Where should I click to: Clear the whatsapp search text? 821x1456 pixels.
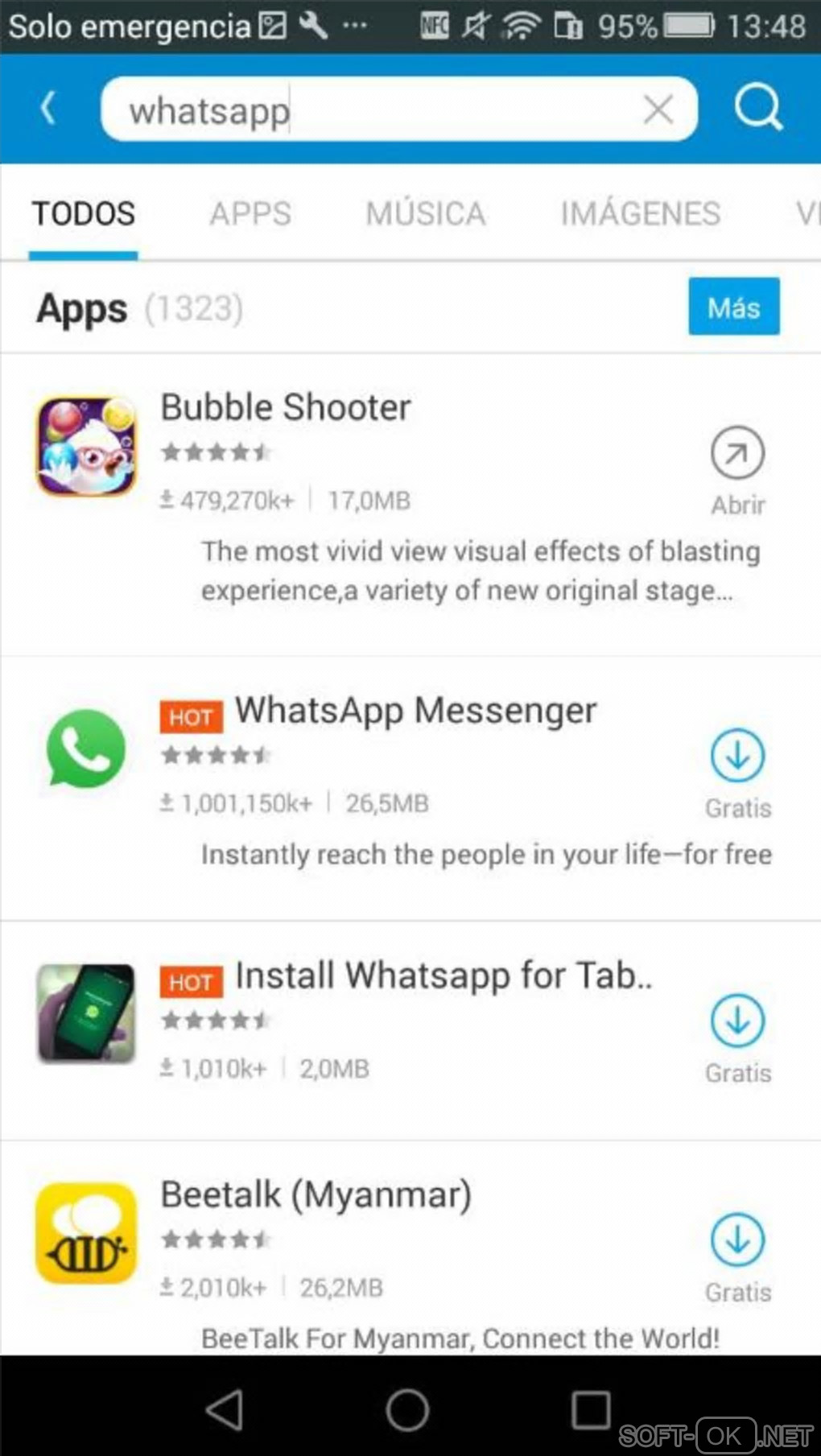[x=658, y=109]
